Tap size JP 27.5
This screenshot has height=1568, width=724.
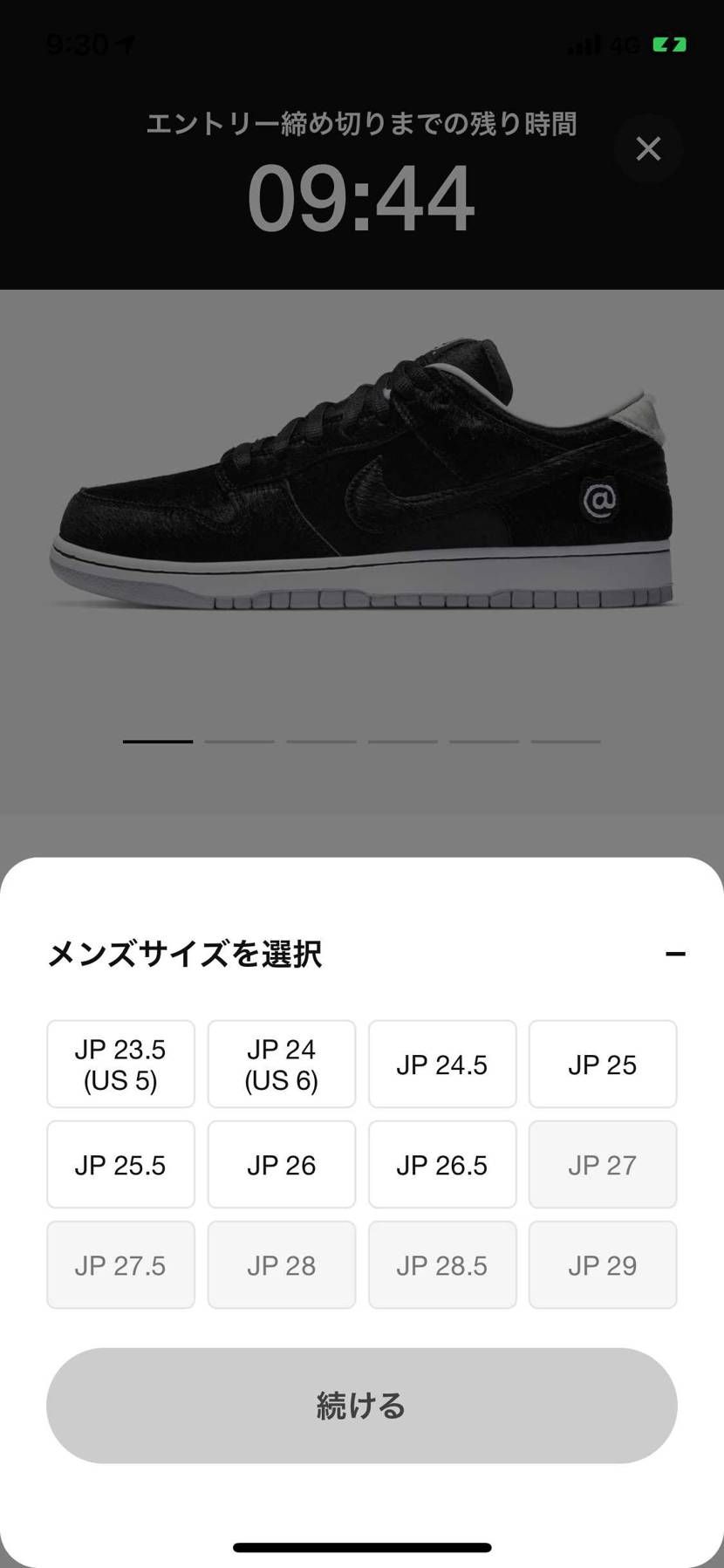[120, 1264]
